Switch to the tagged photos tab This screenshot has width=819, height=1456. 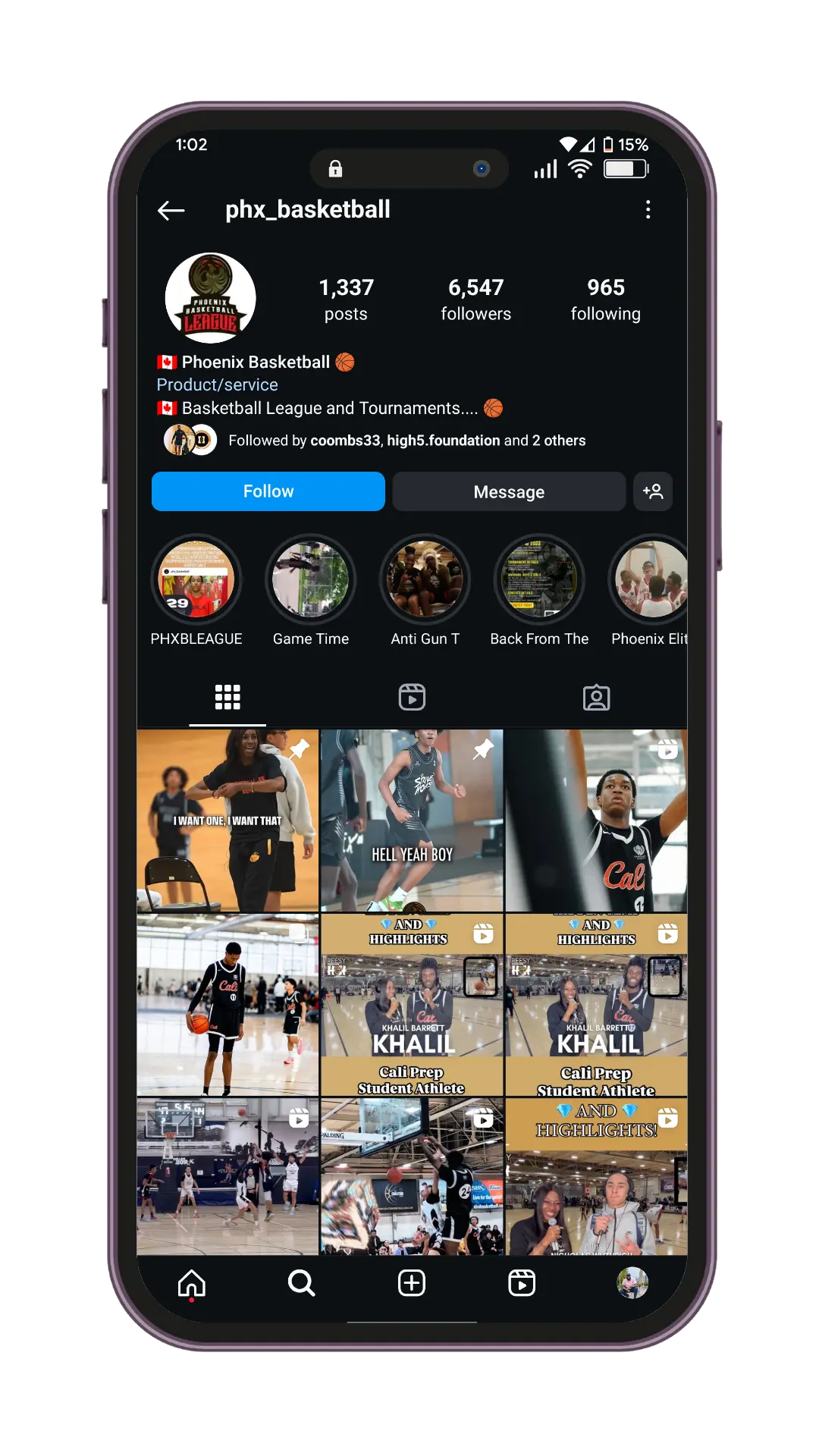tap(596, 697)
